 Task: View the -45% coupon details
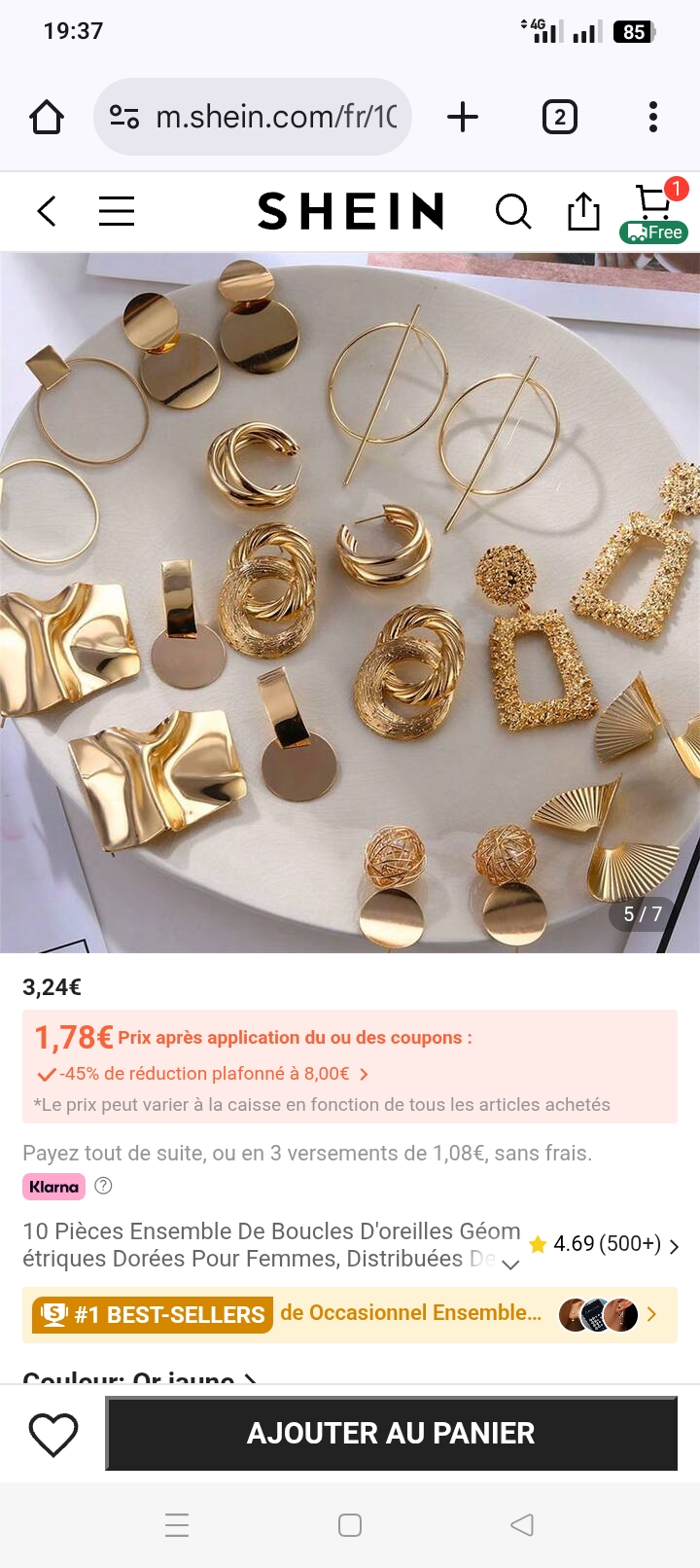point(204,1074)
